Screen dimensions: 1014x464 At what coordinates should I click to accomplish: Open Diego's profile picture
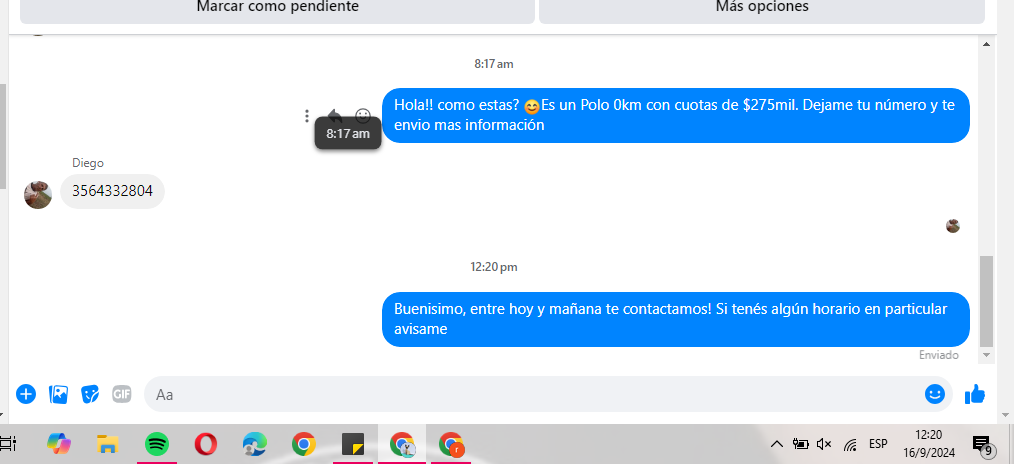38,195
